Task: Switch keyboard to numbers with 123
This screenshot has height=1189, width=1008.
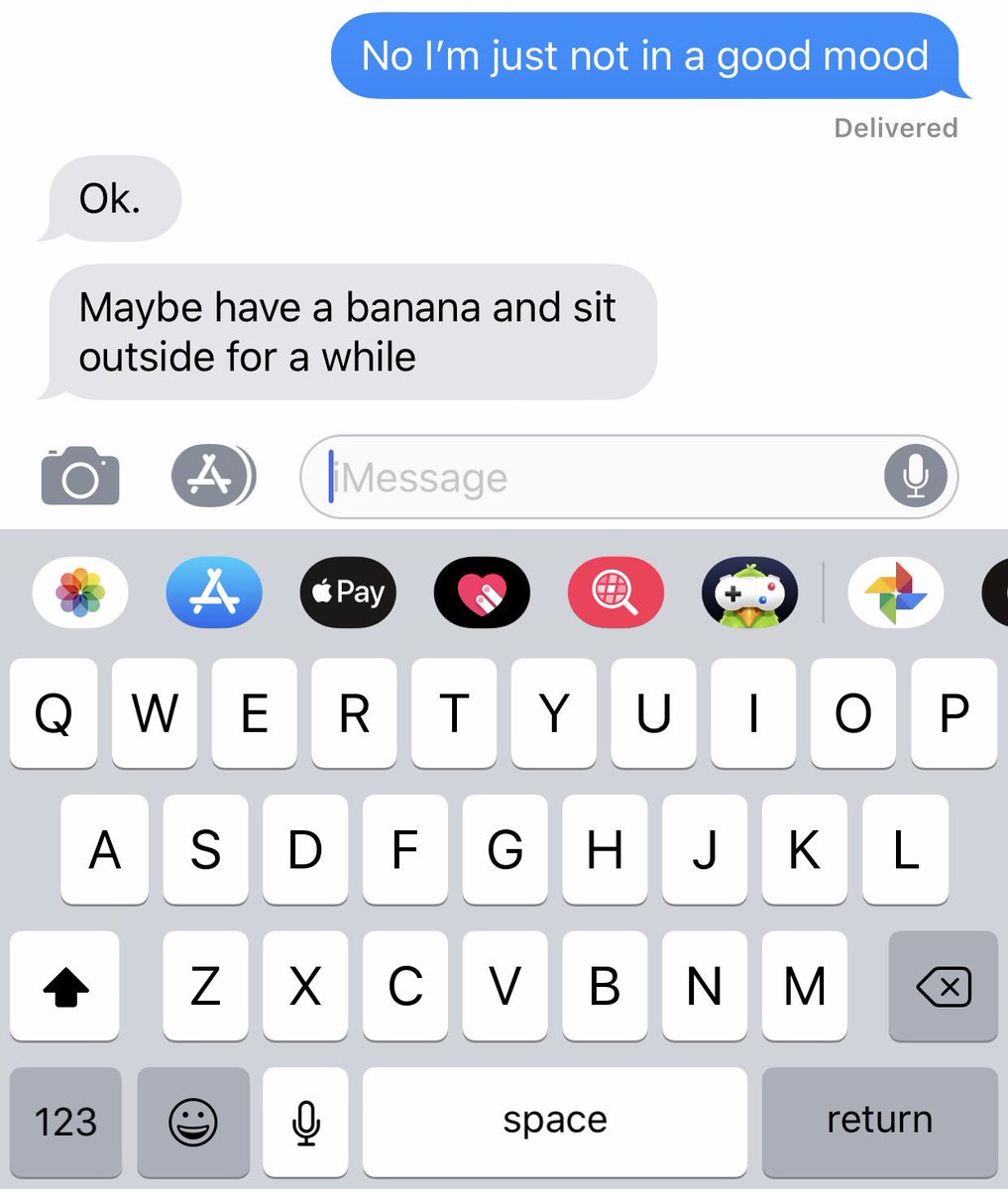Action: (x=65, y=1121)
